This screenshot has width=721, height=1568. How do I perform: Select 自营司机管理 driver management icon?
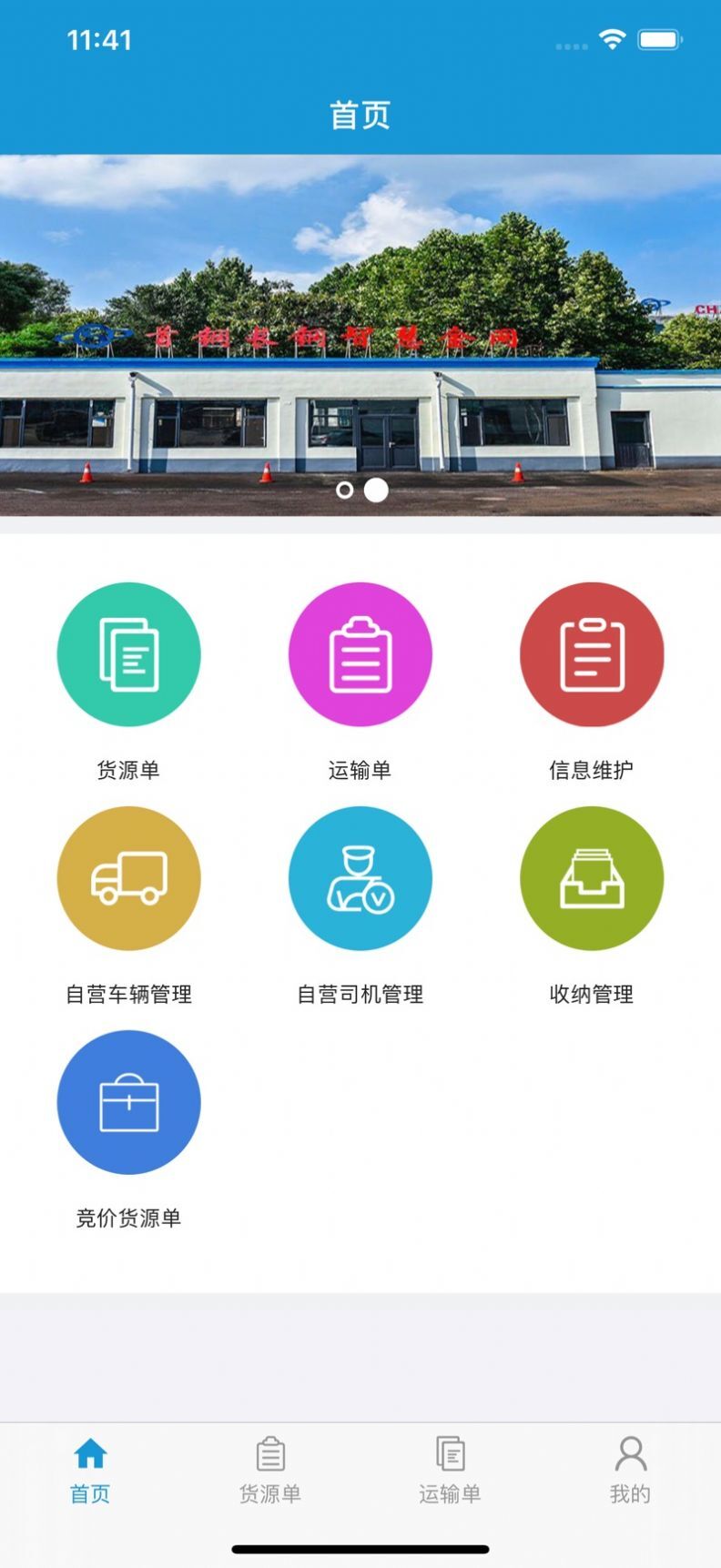(x=360, y=878)
